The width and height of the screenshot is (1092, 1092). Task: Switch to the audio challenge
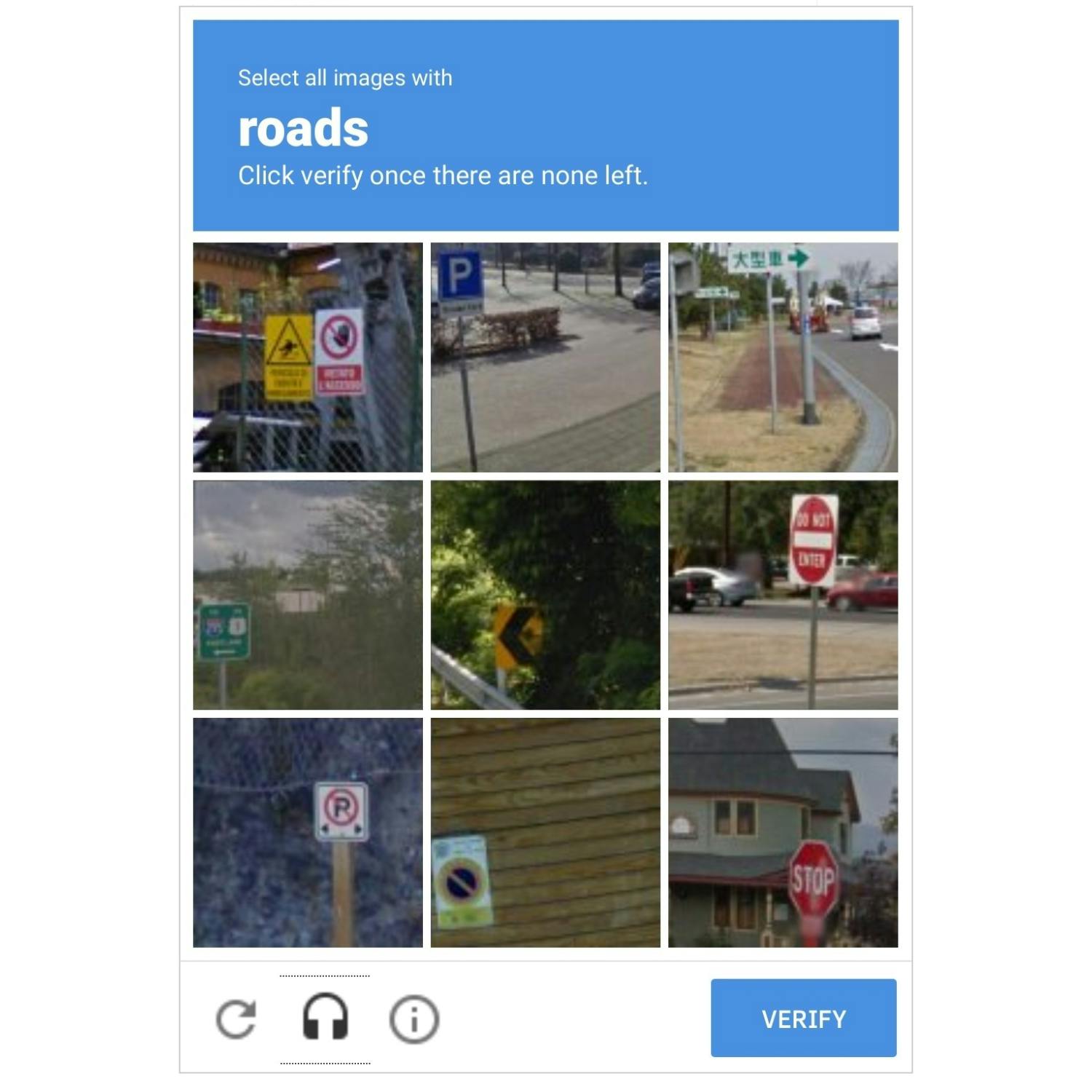point(325,1018)
